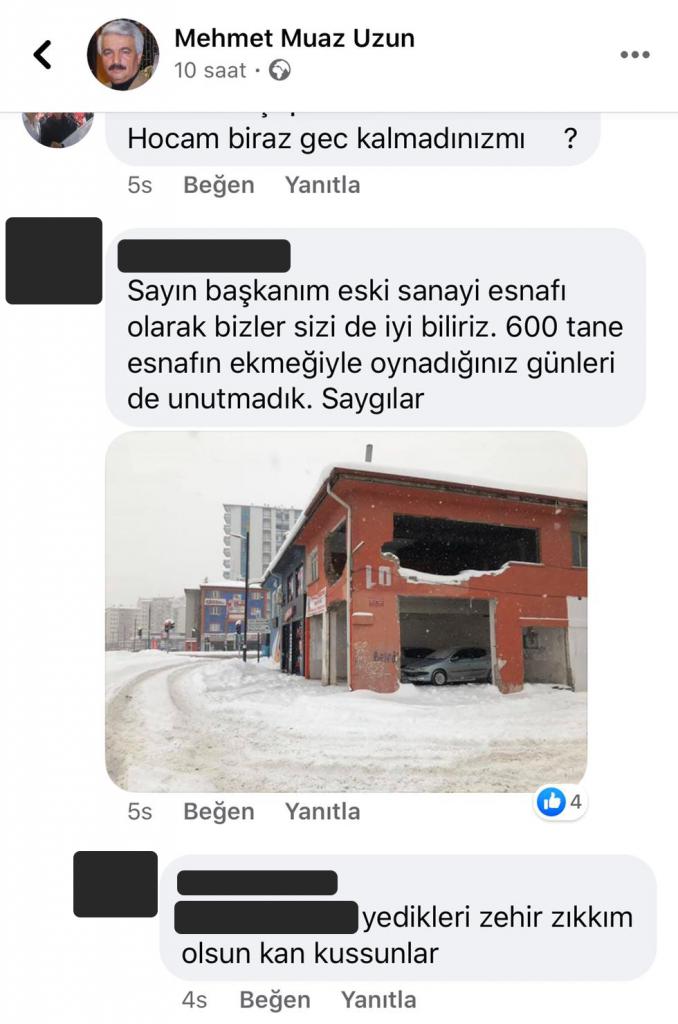Like the comment "Hocam biraz gec kalmadınızmı"

click(219, 185)
